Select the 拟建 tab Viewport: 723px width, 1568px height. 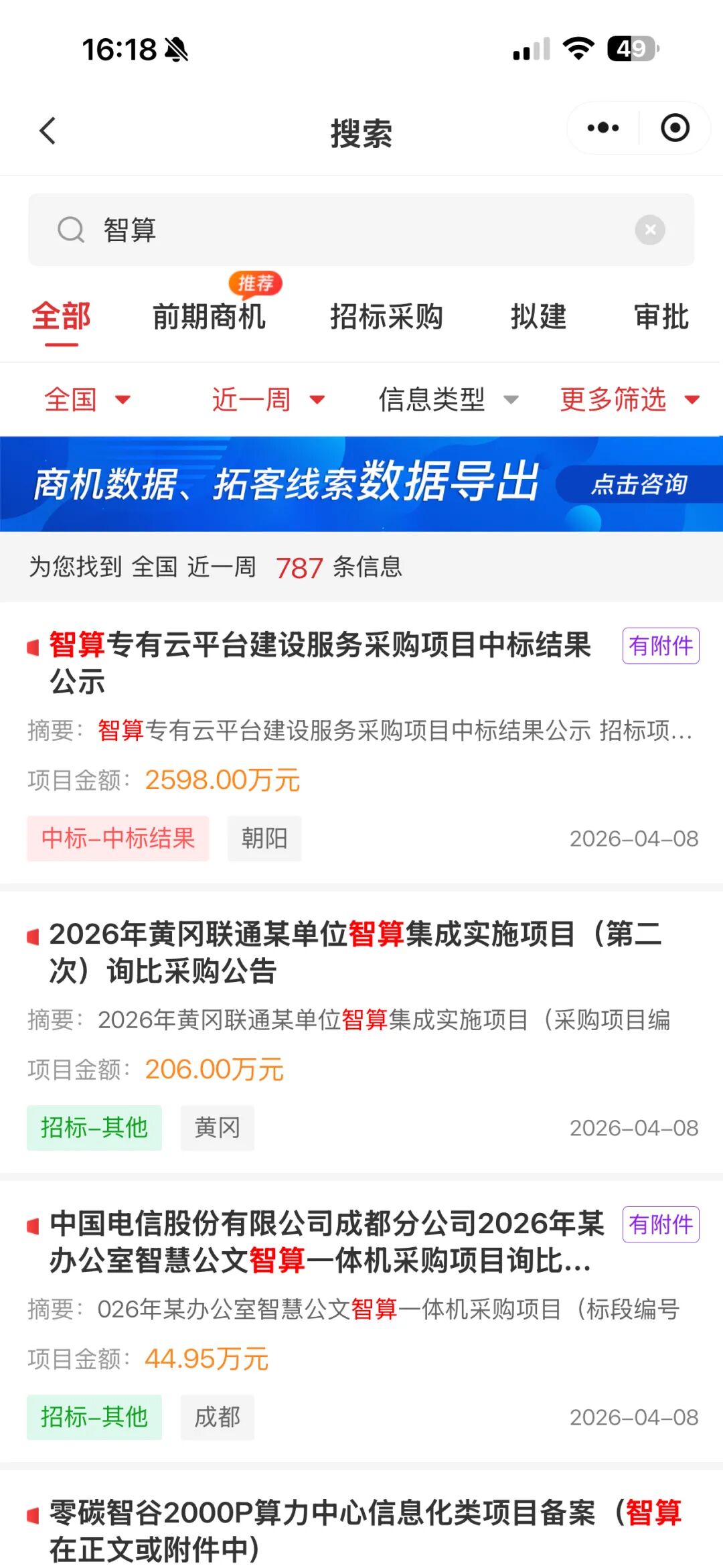coord(538,316)
